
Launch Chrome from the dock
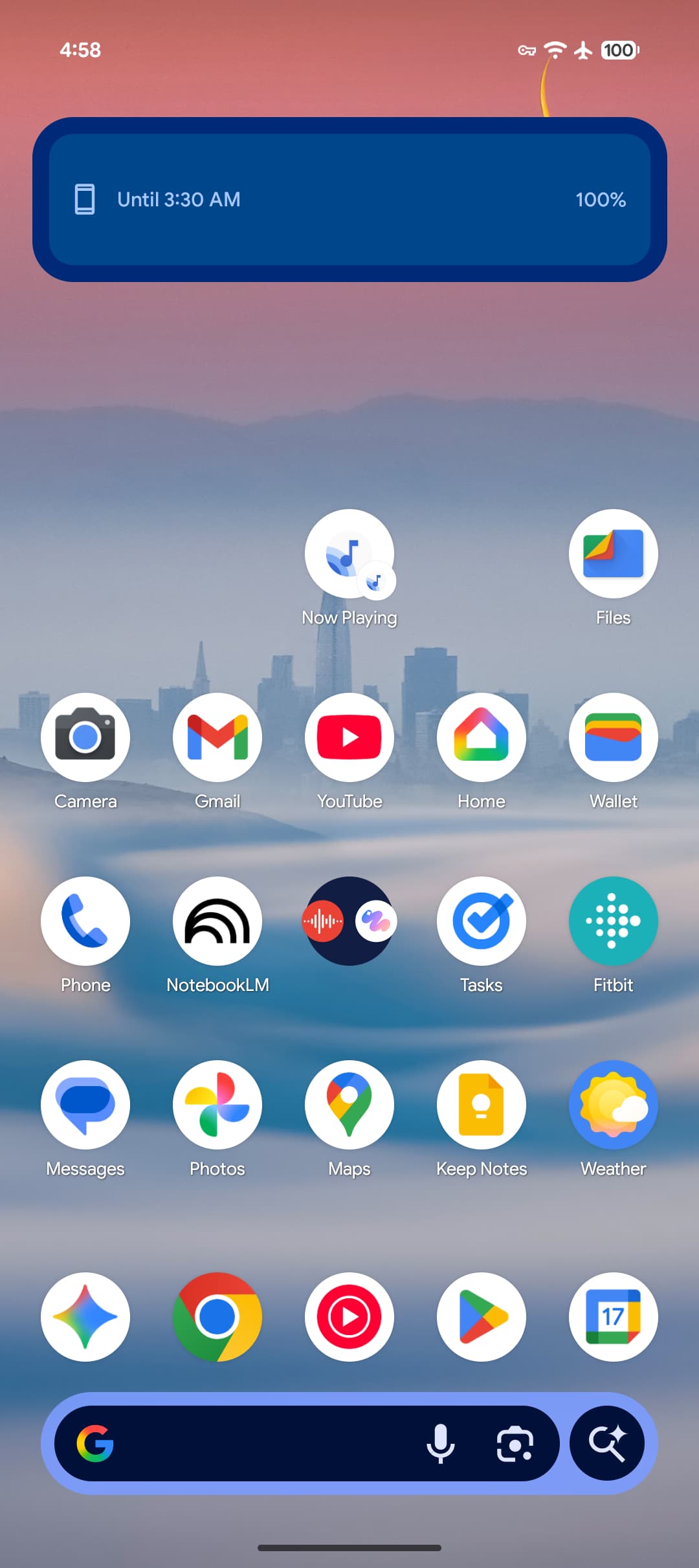coord(217,1317)
